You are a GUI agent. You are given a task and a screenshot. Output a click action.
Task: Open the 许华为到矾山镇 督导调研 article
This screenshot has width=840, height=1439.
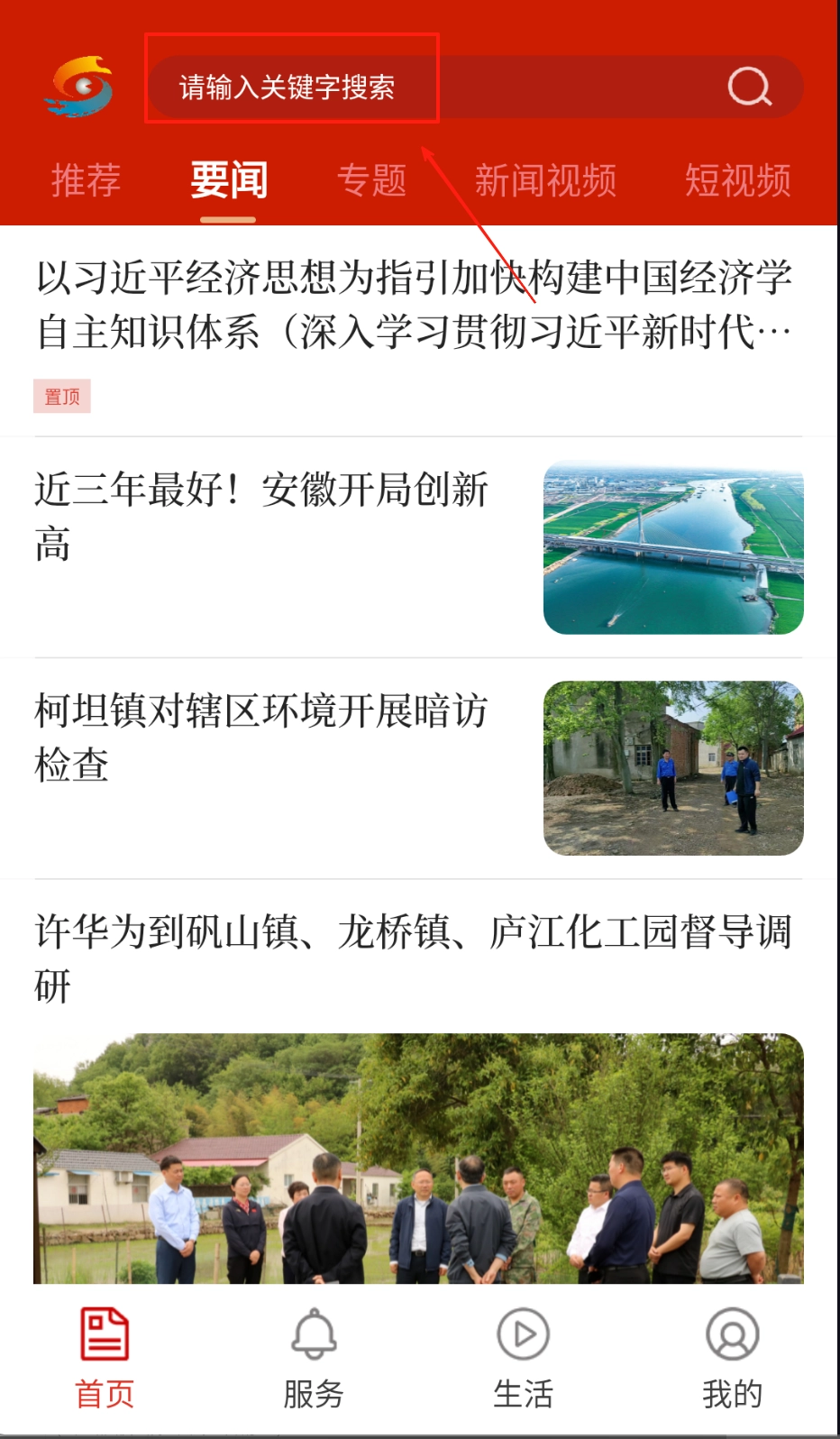point(415,958)
